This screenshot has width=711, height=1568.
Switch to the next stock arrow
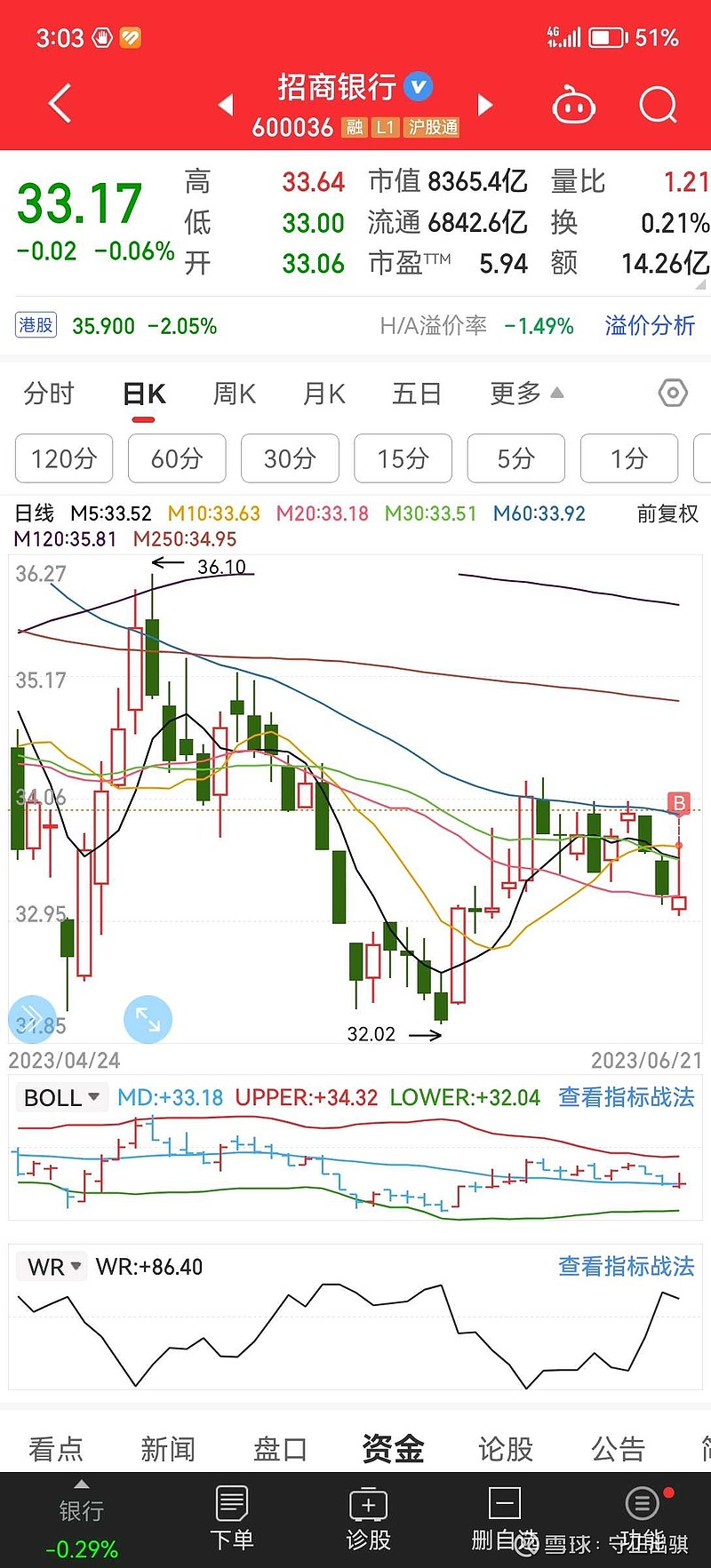485,105
